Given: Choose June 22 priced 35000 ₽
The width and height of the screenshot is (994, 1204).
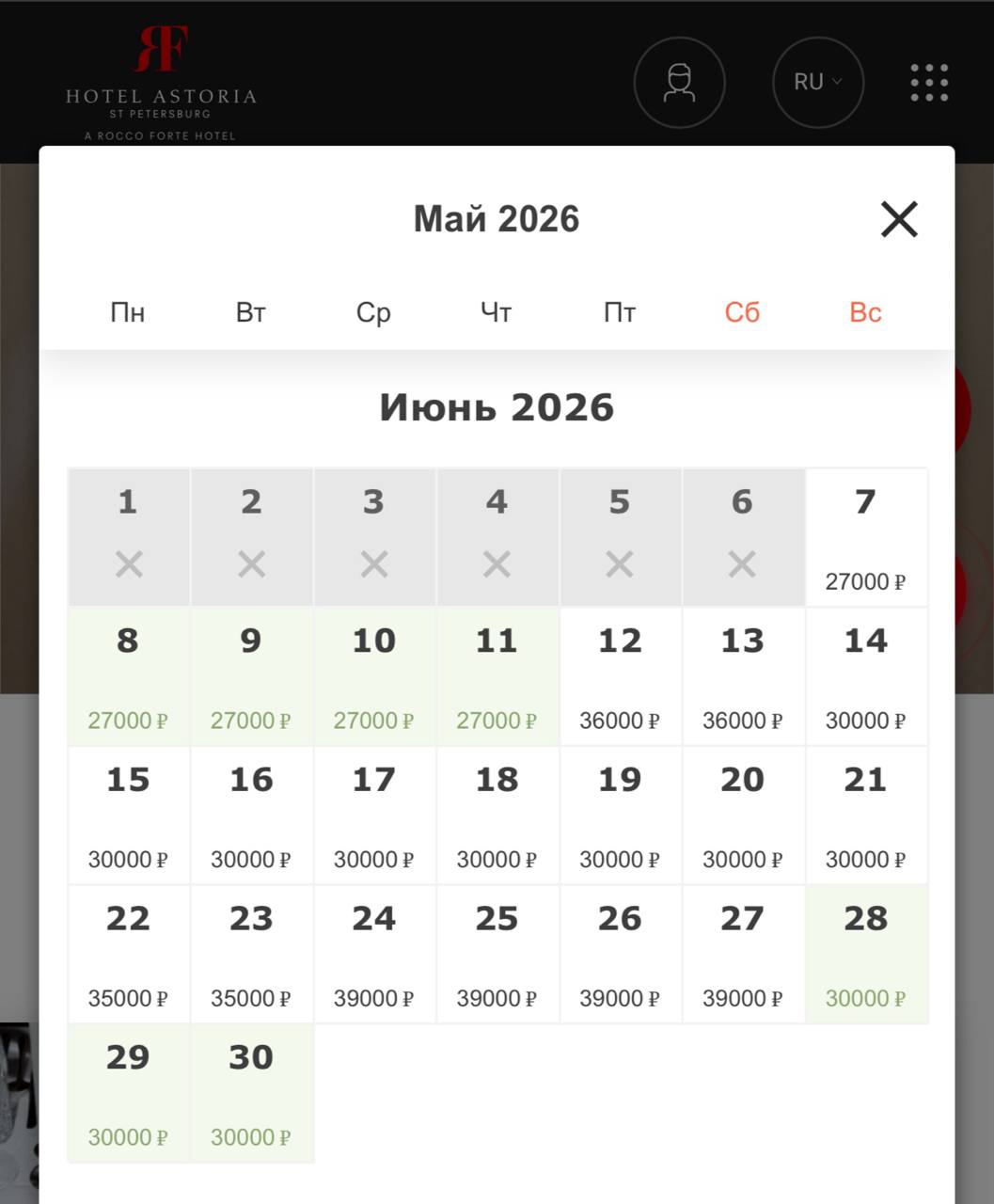Looking at the screenshot, I should coord(129,954).
